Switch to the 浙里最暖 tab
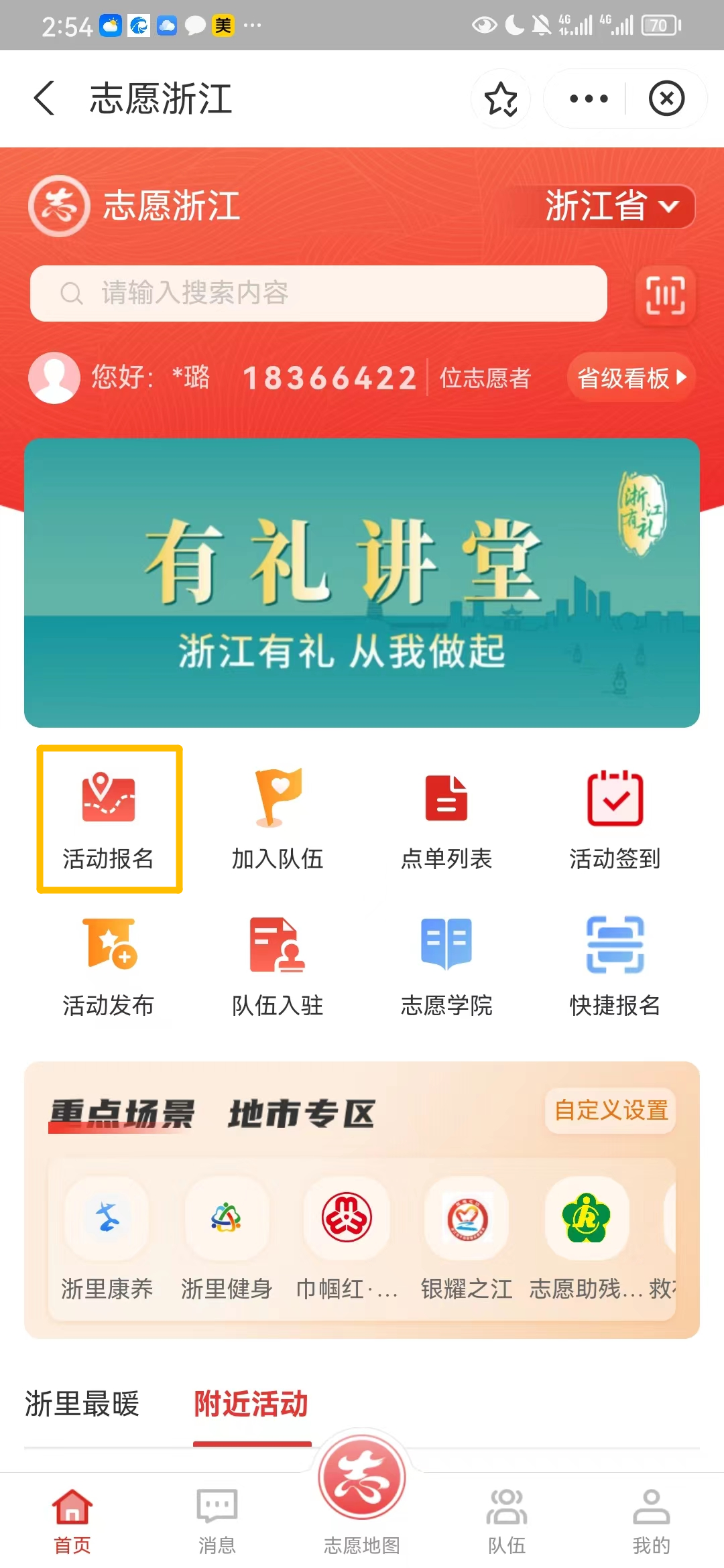The width and height of the screenshot is (724, 1568). tap(82, 1403)
